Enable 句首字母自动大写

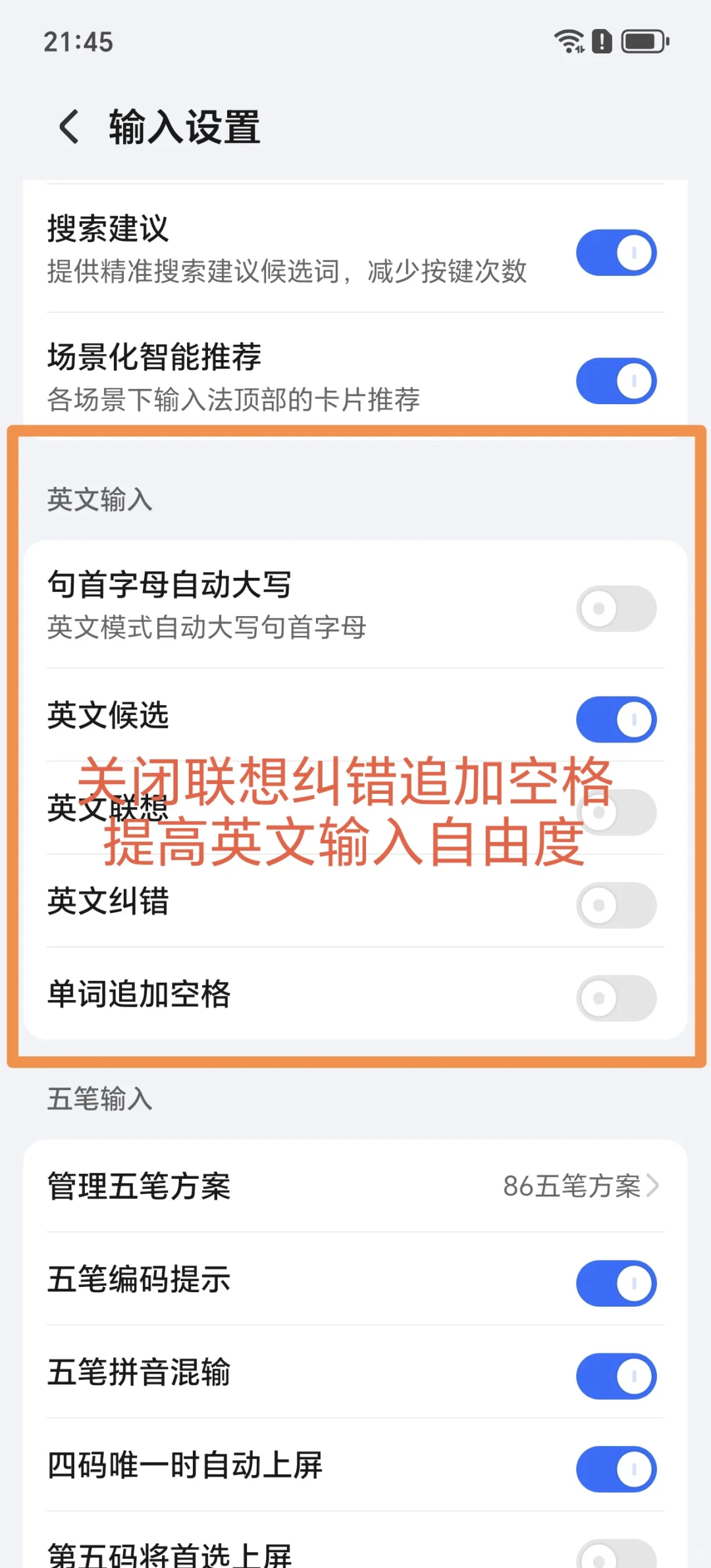(x=616, y=608)
